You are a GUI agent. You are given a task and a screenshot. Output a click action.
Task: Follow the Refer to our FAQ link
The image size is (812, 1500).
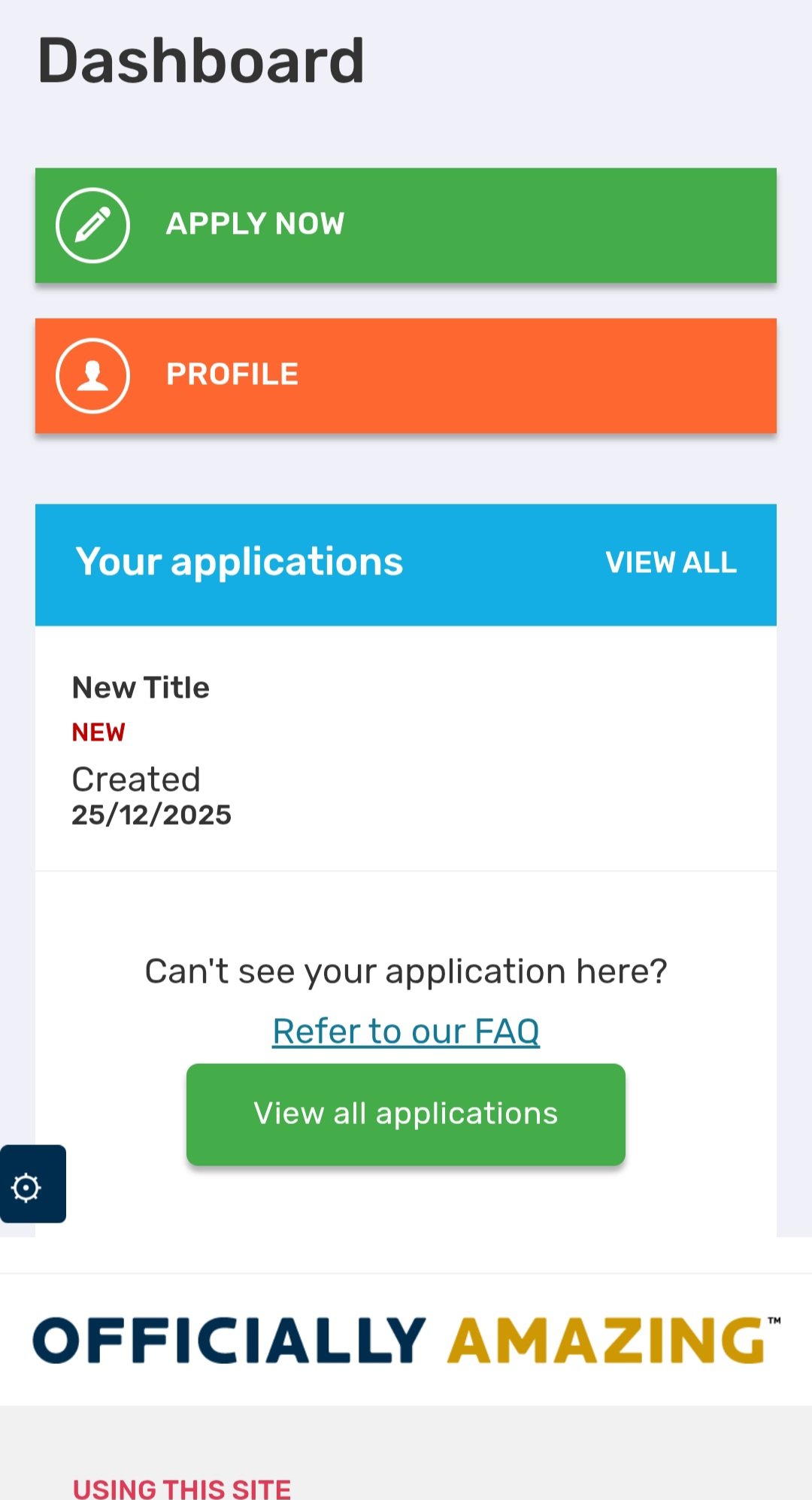(405, 1031)
